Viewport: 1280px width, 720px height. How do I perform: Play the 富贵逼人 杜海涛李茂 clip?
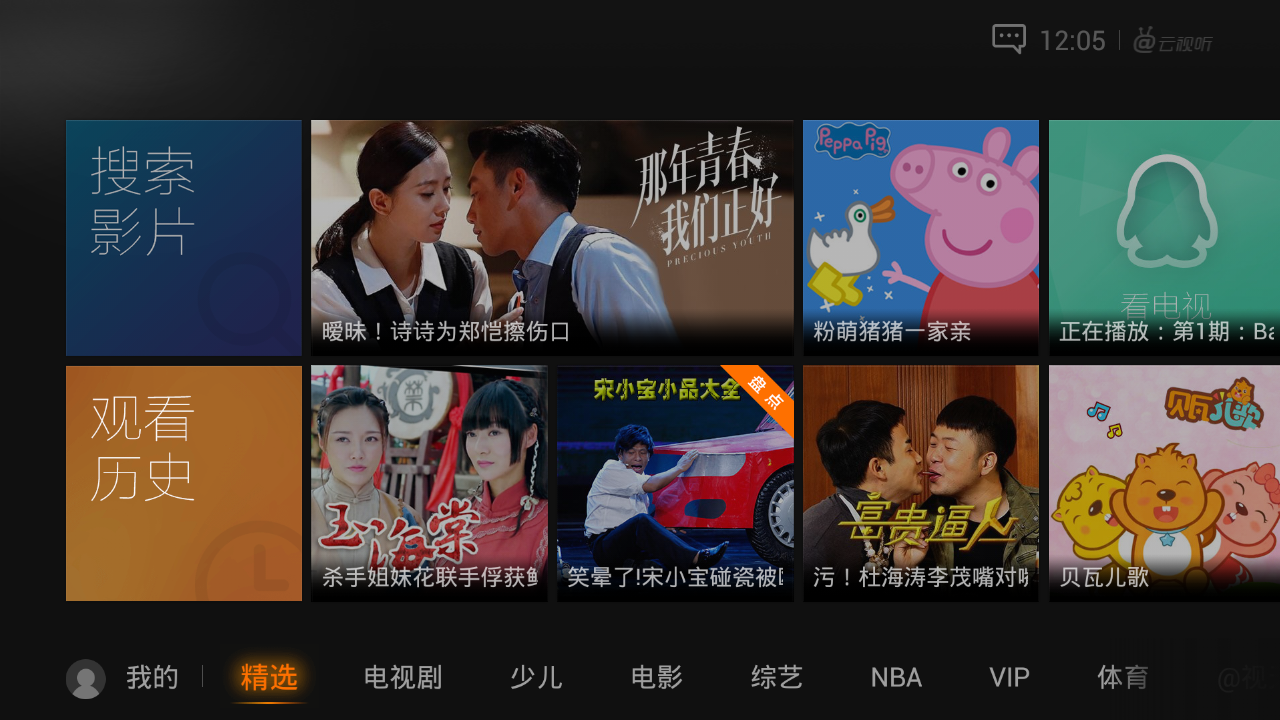(x=920, y=483)
